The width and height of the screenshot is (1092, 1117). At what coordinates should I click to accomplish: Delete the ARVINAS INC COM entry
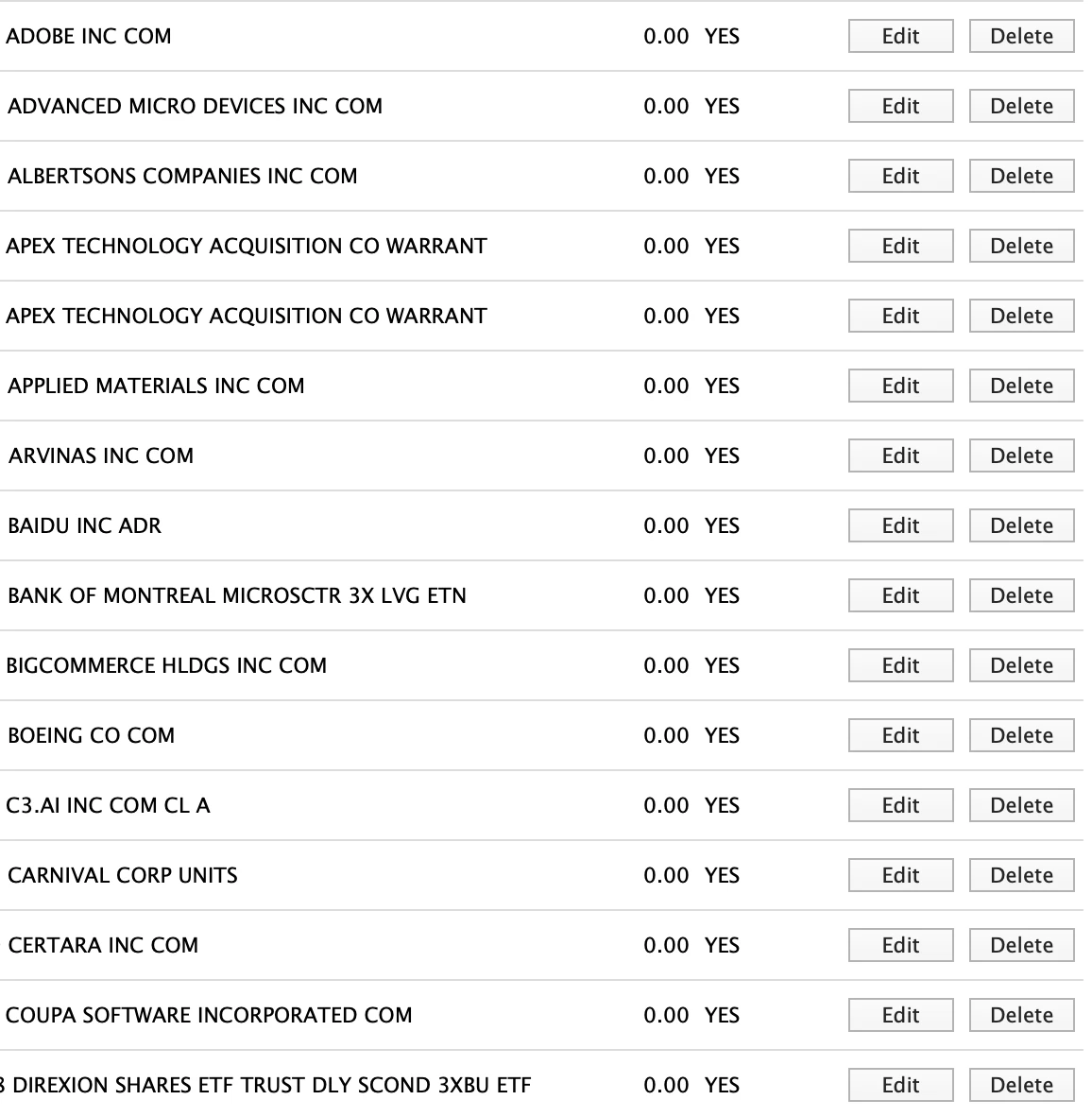coord(1021,455)
